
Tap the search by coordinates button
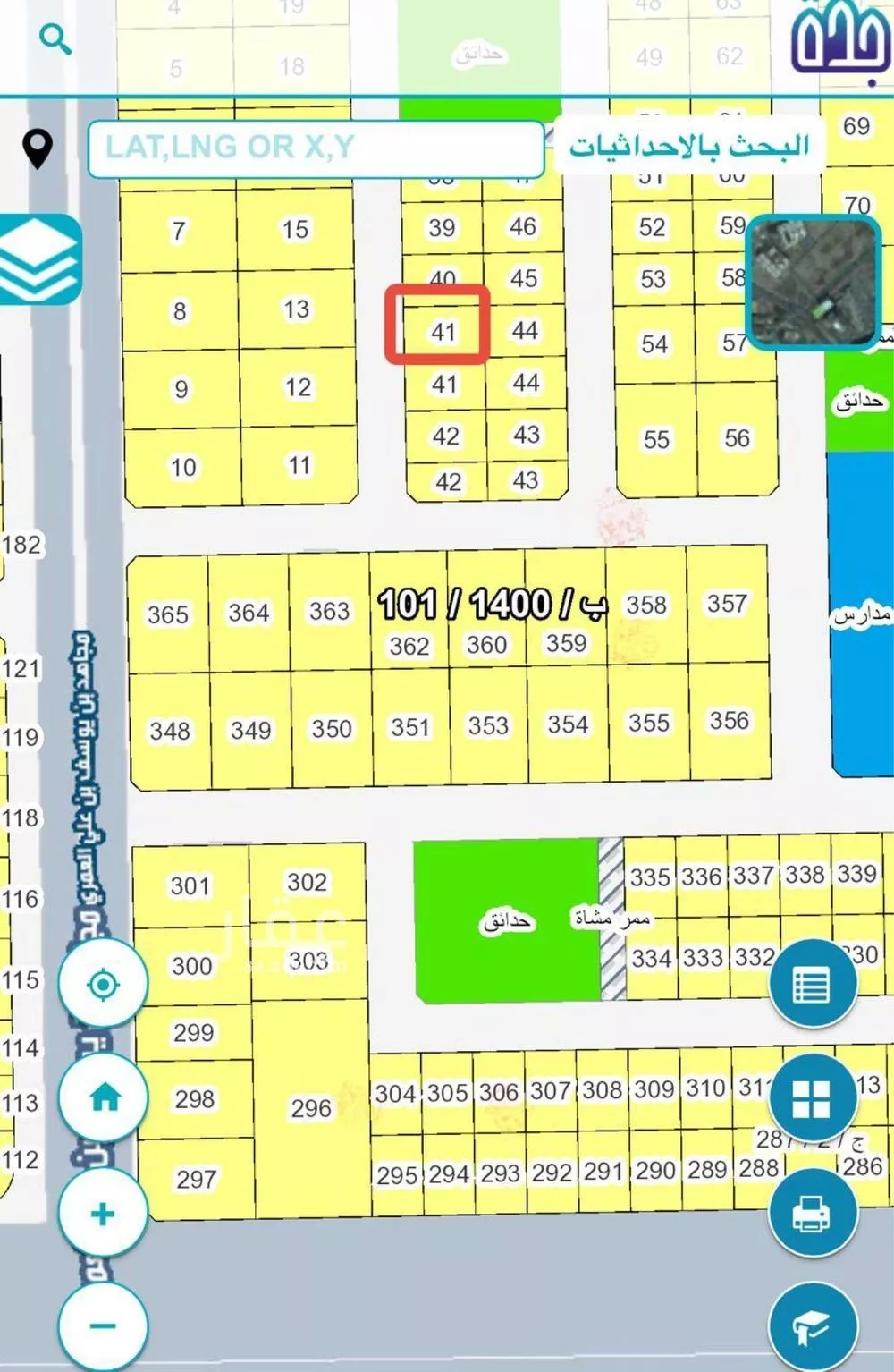pyautogui.click(x=689, y=146)
